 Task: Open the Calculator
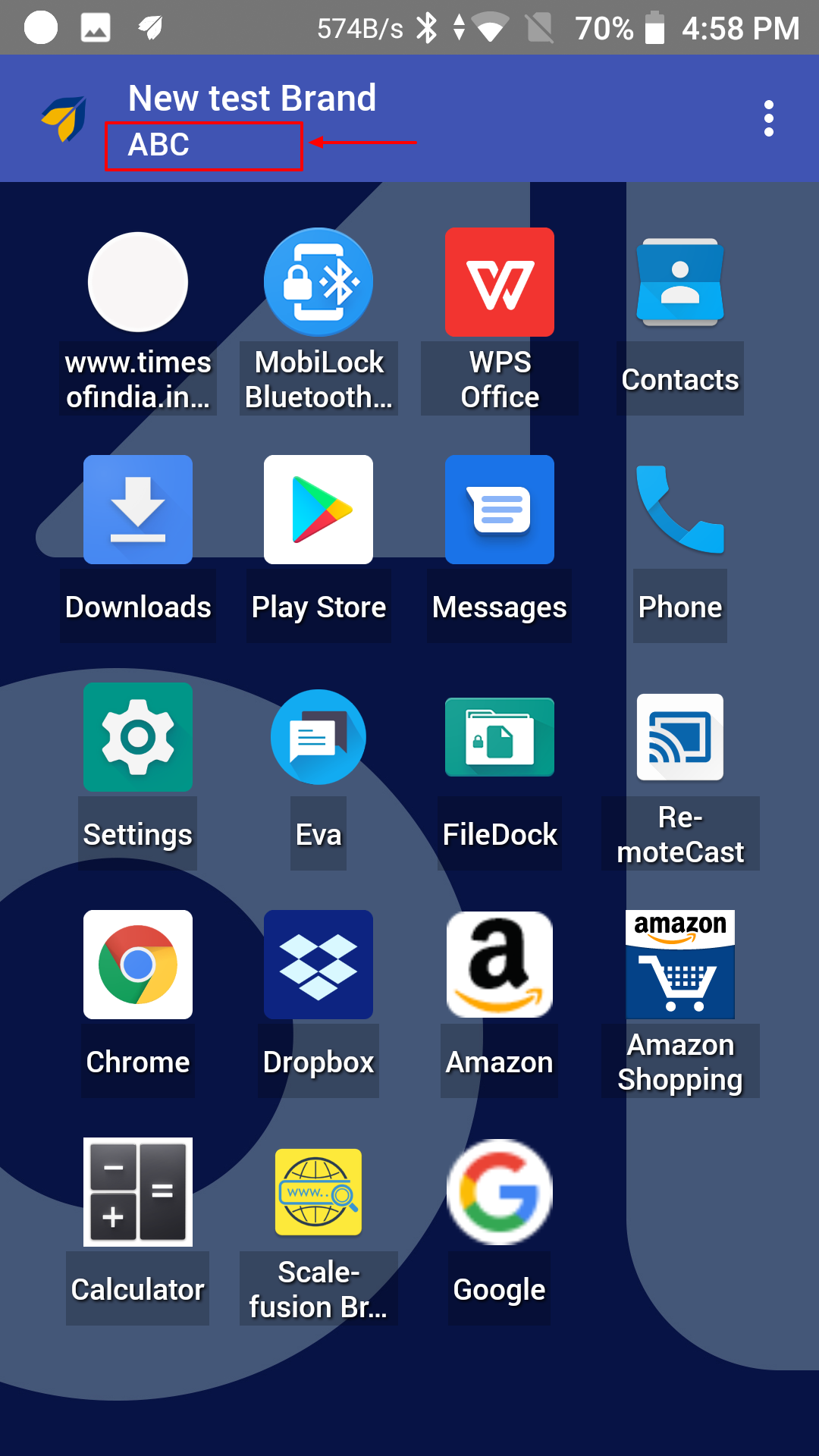(x=138, y=1192)
